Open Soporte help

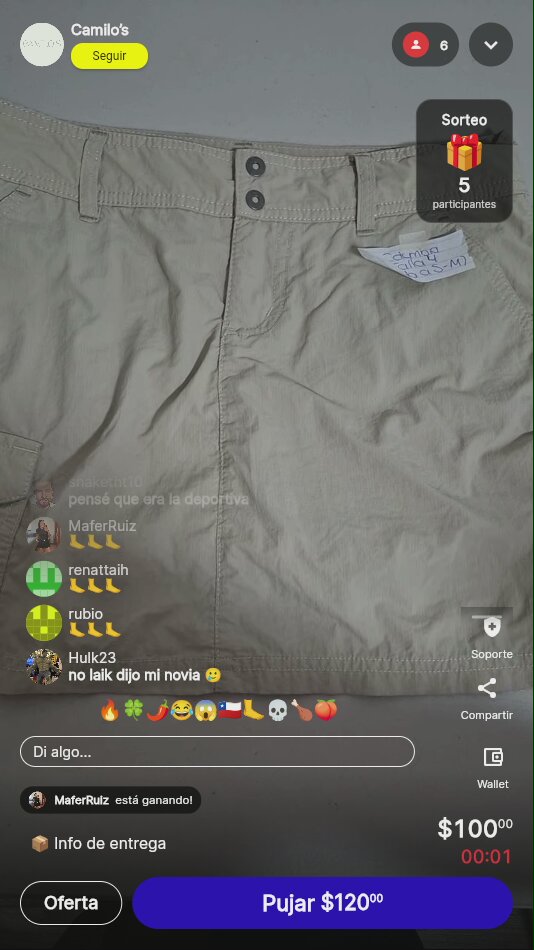tap(492, 635)
